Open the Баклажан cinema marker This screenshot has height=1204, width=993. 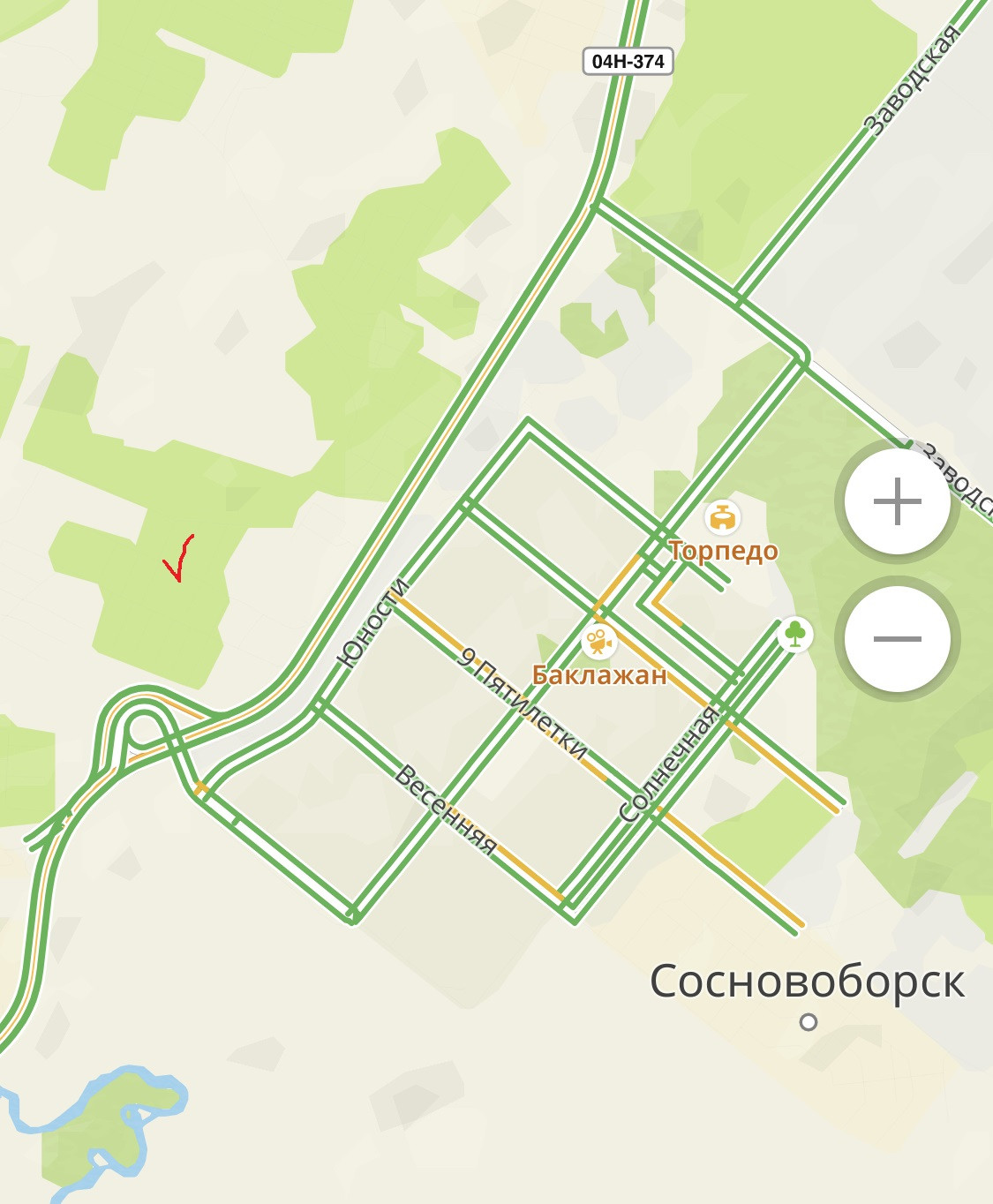click(599, 642)
